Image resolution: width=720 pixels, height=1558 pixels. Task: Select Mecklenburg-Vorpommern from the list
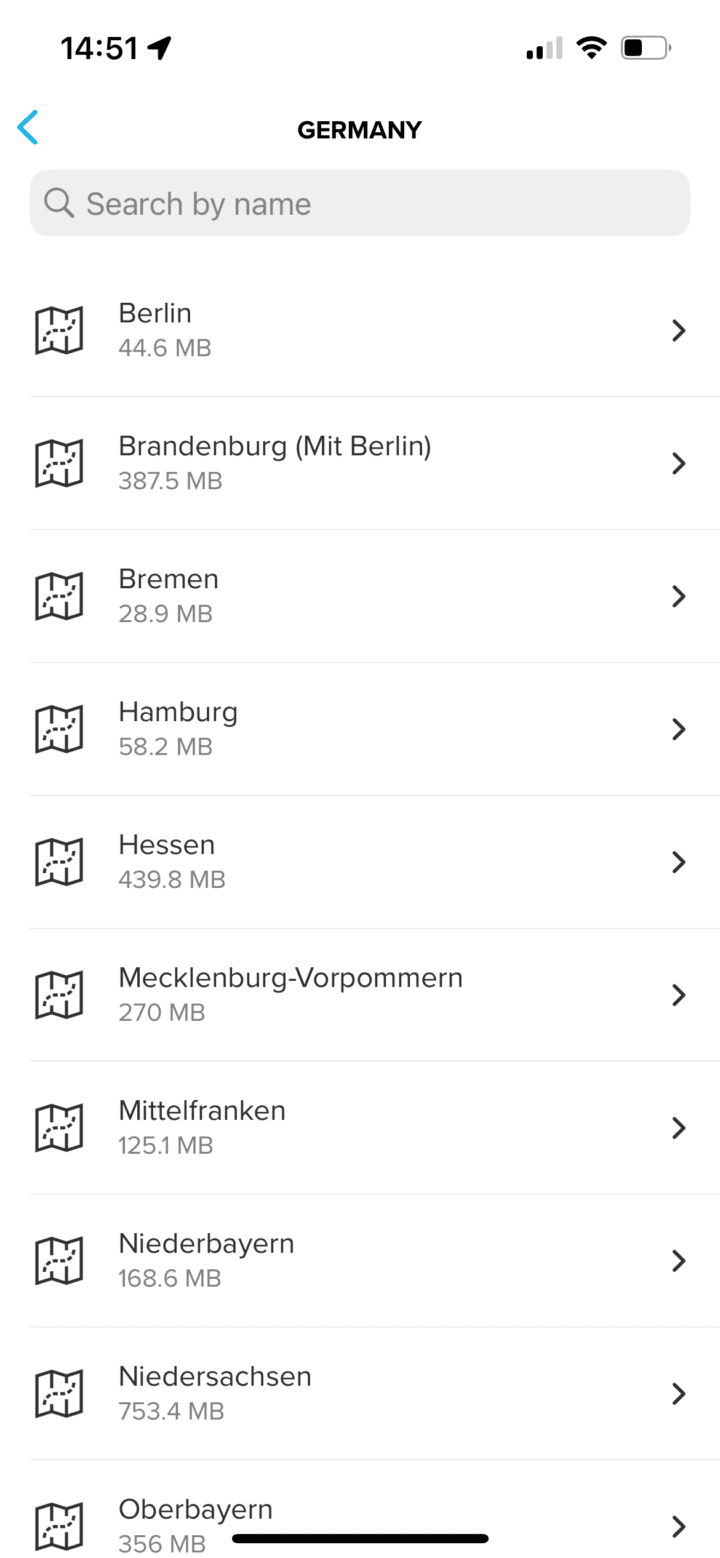click(x=360, y=995)
